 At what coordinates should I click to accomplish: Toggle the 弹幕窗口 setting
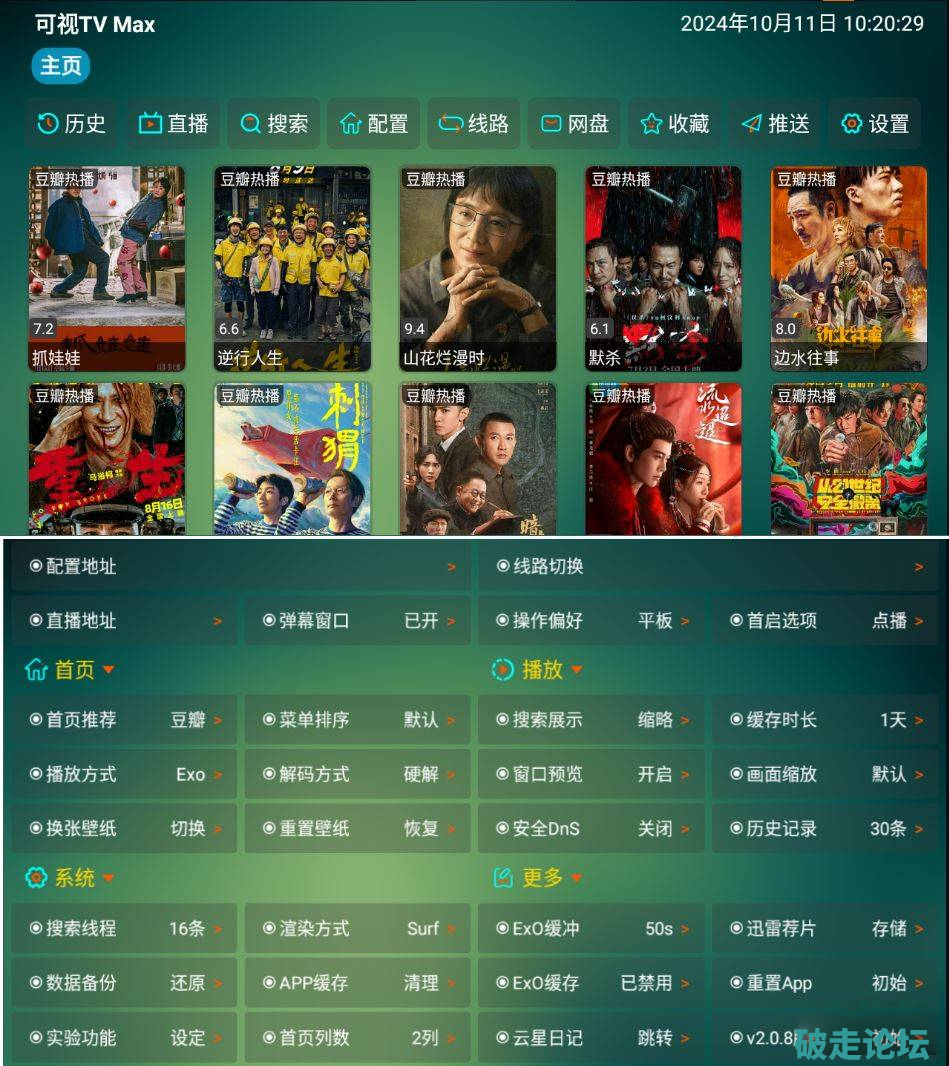pos(357,621)
